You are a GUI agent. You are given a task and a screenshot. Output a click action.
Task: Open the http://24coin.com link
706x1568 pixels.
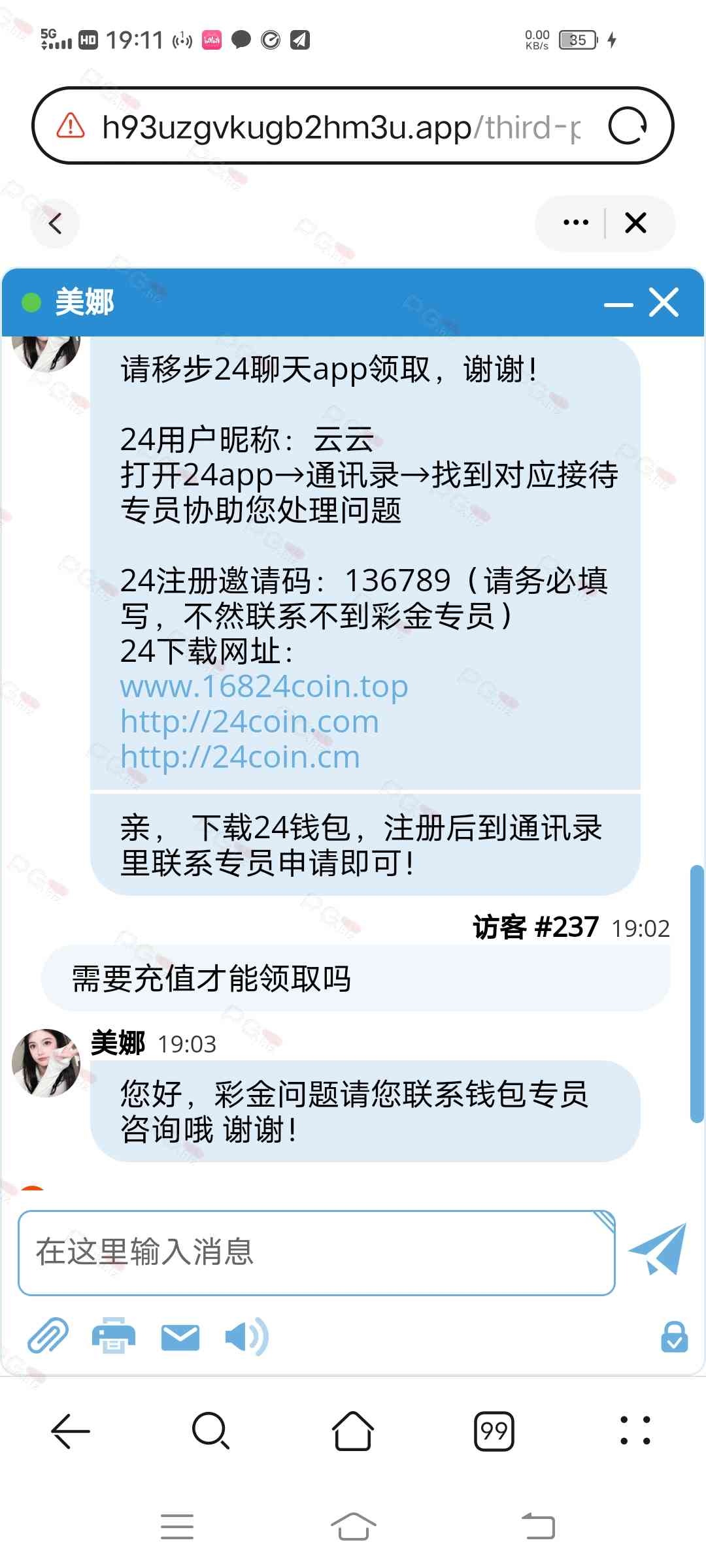point(250,722)
